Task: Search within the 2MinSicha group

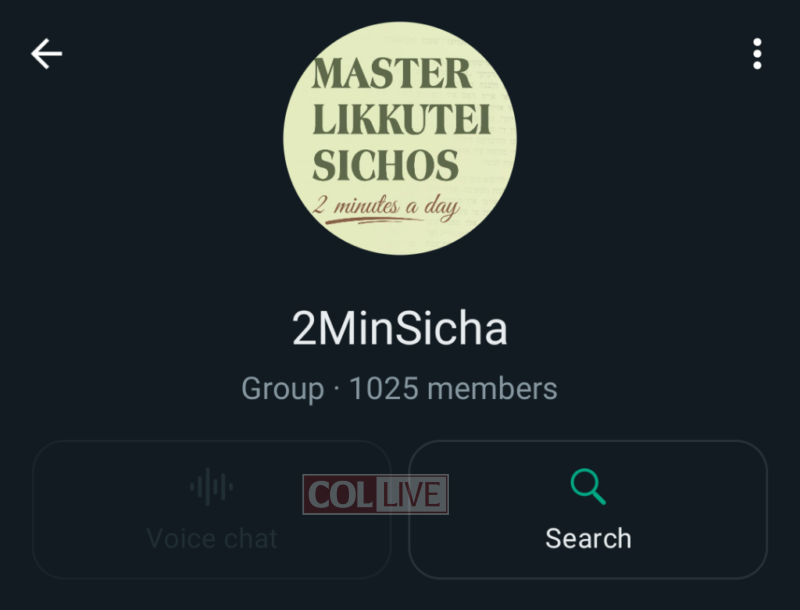Action: point(588,509)
